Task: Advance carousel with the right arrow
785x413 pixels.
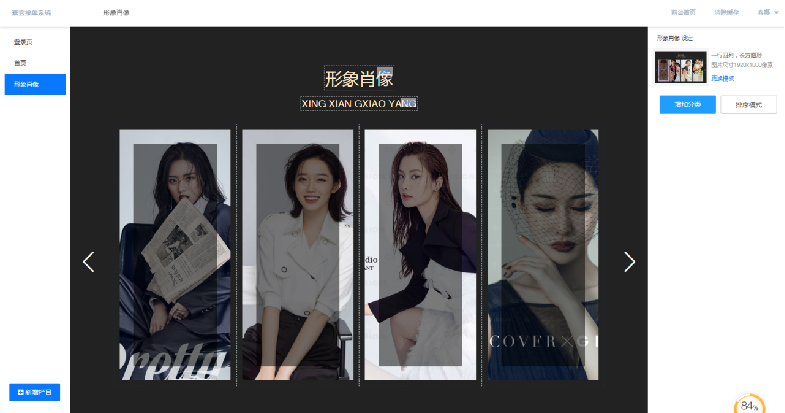Action: coord(629,262)
